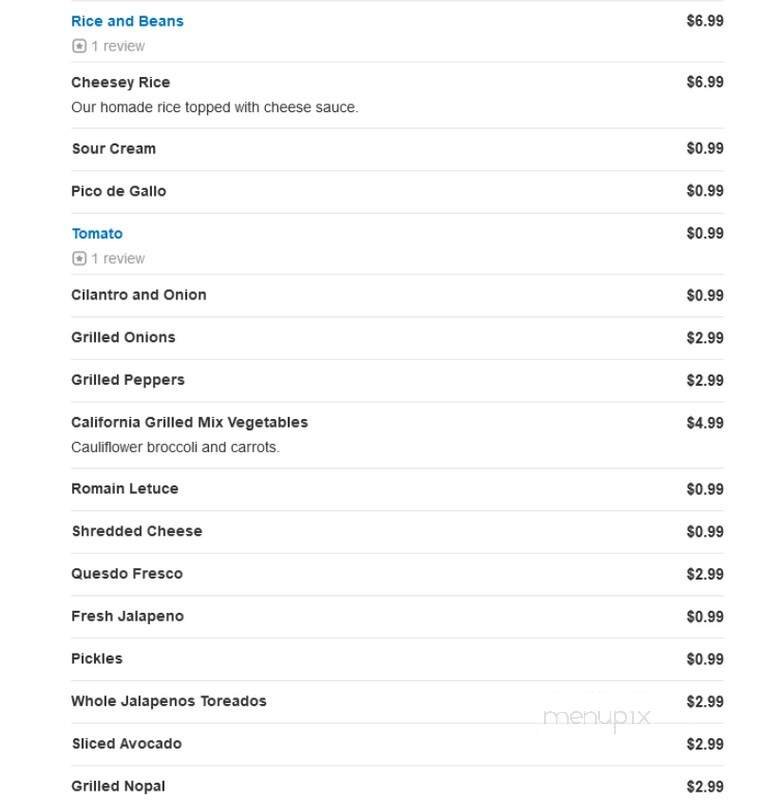This screenshot has width=776, height=800.
Task: Open the Tomato link
Action: (x=98, y=232)
